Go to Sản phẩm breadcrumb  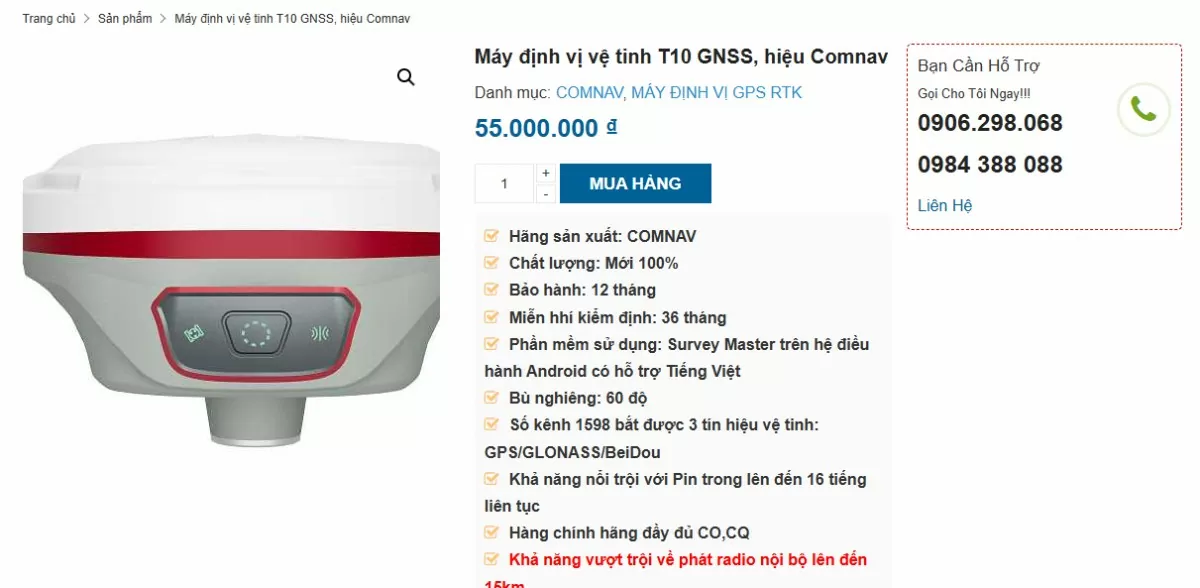[x=125, y=19]
